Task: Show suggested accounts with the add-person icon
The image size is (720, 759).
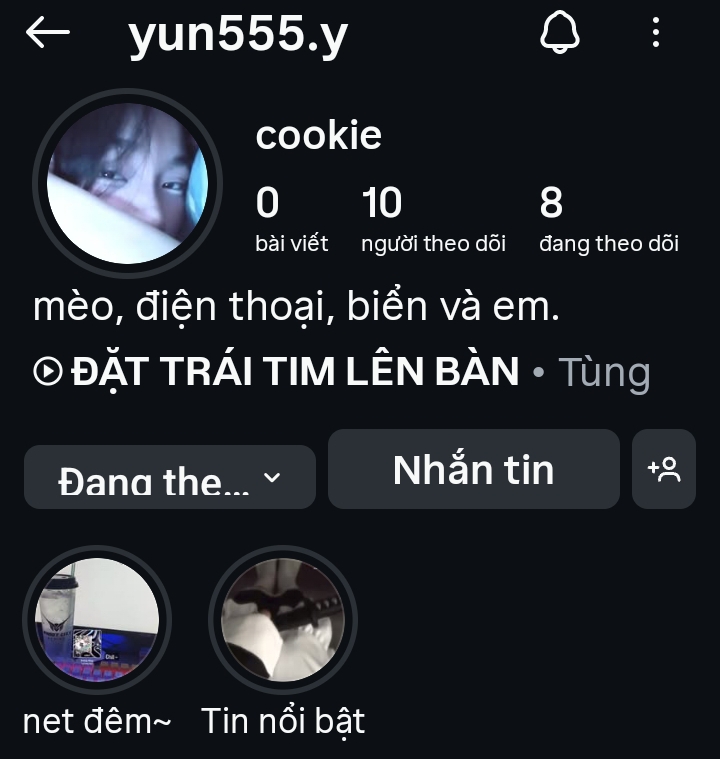Action: 664,469
